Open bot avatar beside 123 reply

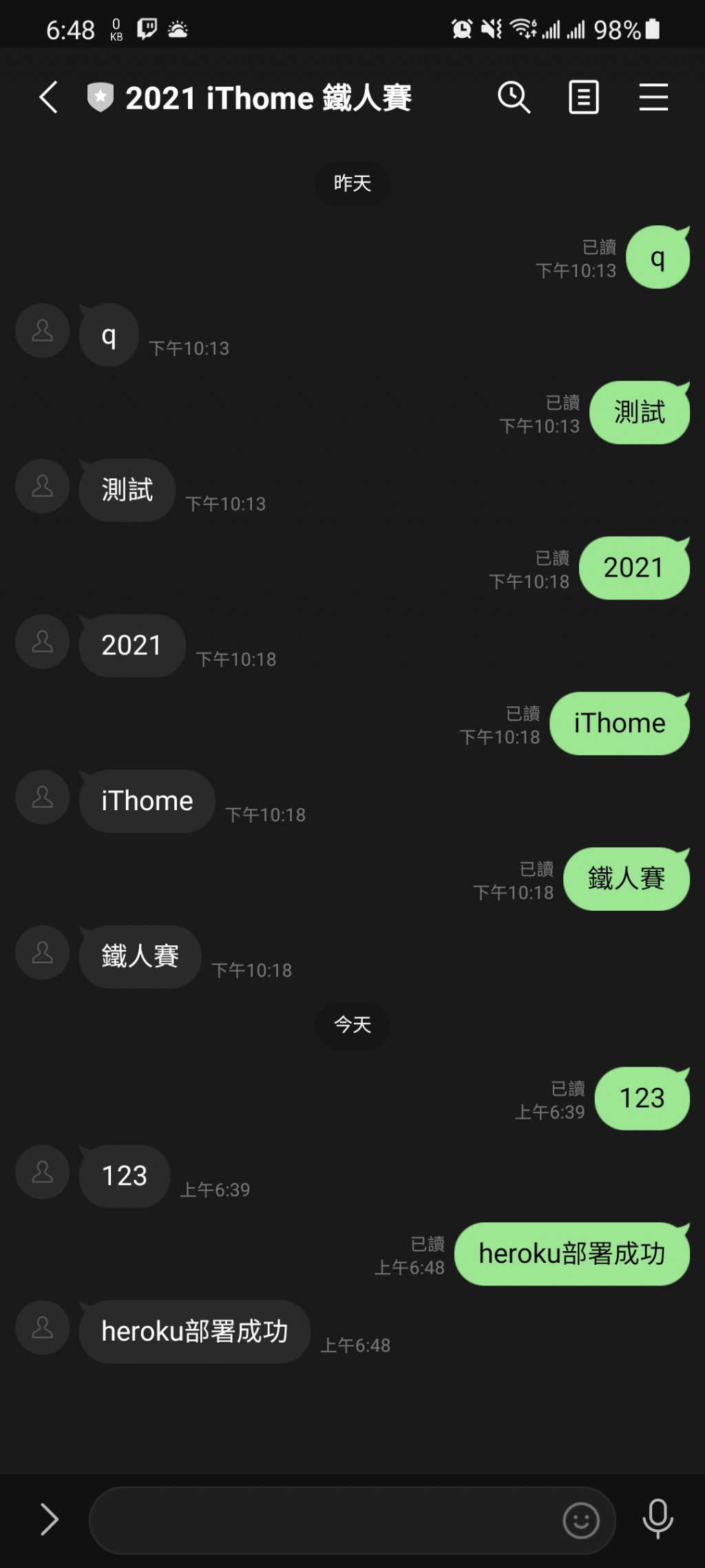(43, 1172)
